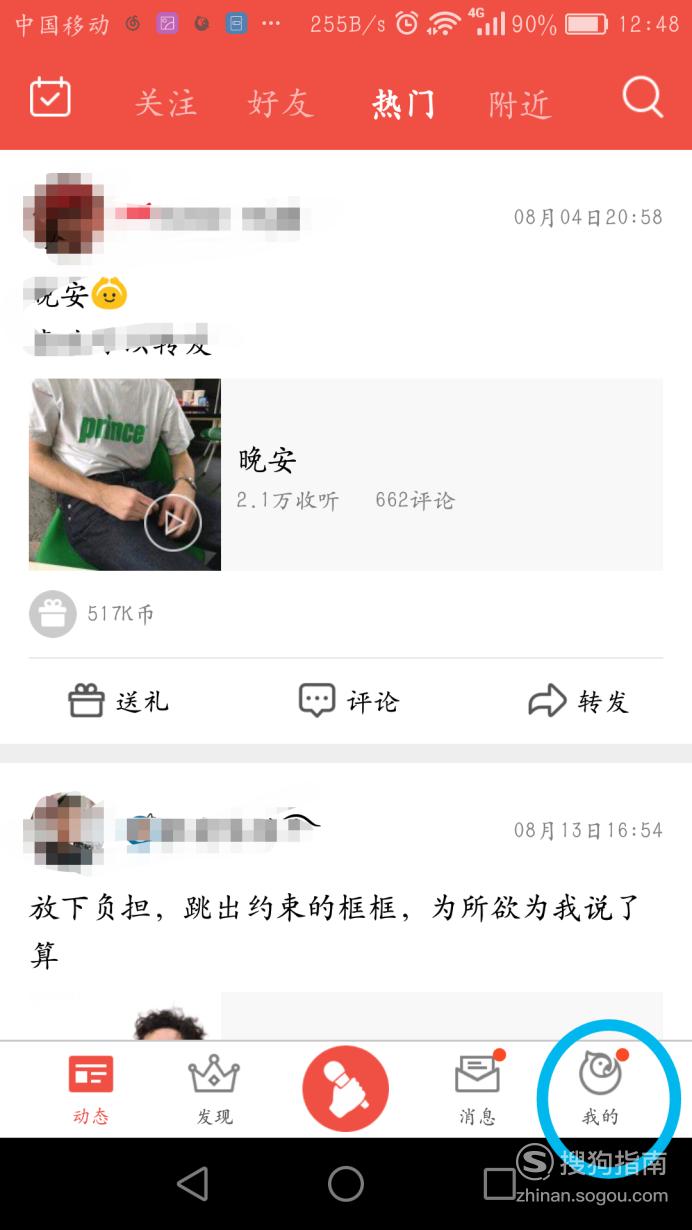Open the 消息 messages tab
Image resolution: width=692 pixels, height=1230 pixels.
[x=478, y=1090]
